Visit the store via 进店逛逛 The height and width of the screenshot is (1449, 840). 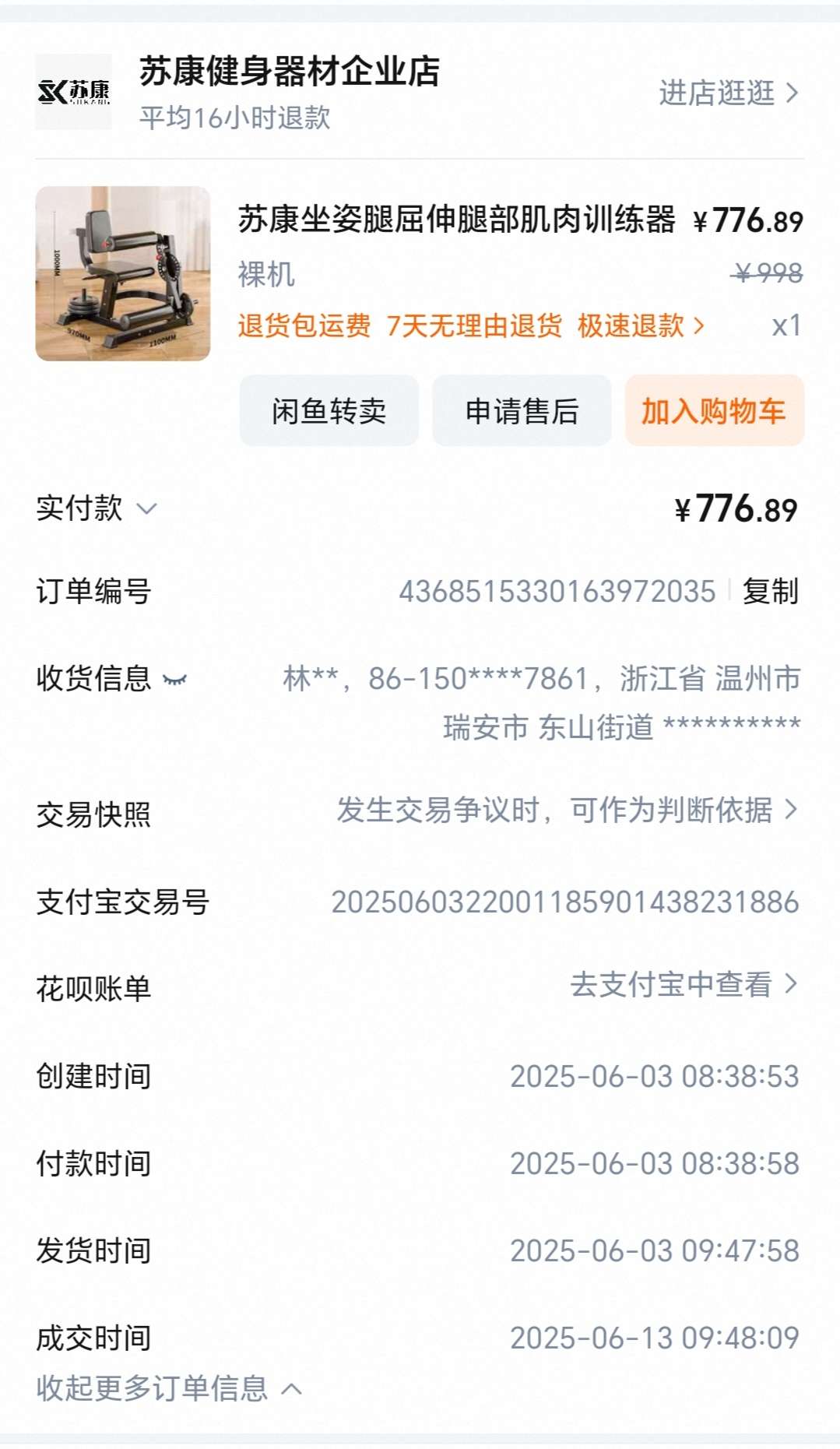pos(729,93)
